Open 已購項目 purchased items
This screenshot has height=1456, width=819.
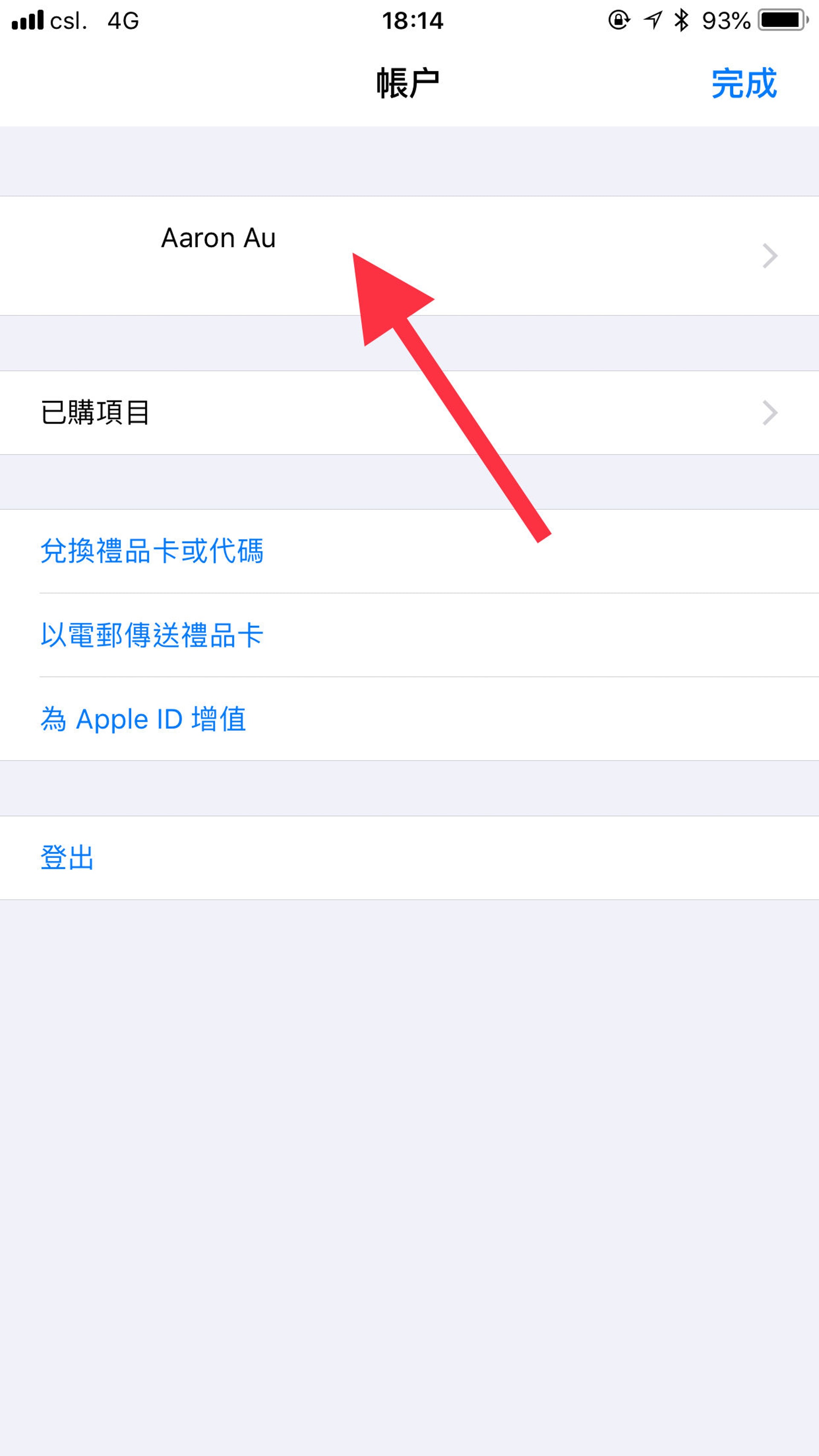pos(95,413)
